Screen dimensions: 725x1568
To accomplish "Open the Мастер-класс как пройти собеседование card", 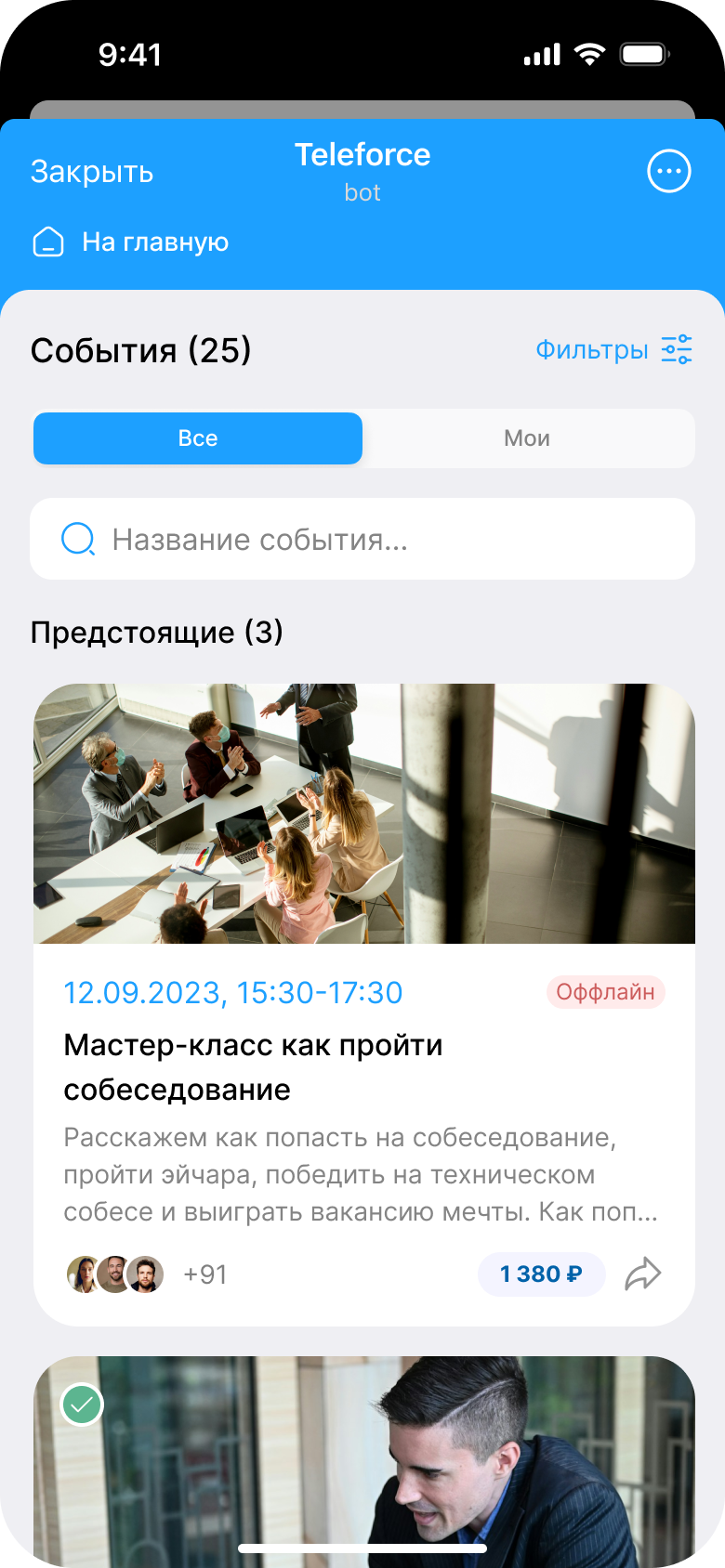I will pyautogui.click(x=253, y=1066).
